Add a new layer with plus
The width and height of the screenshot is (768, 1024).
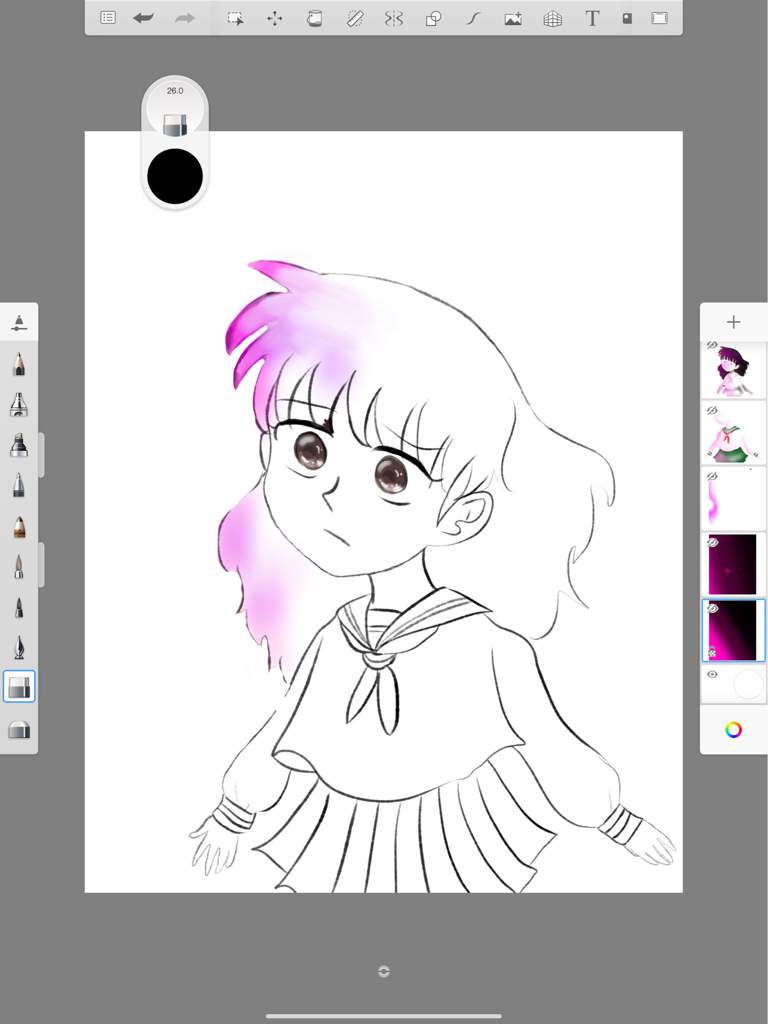pyautogui.click(x=733, y=322)
